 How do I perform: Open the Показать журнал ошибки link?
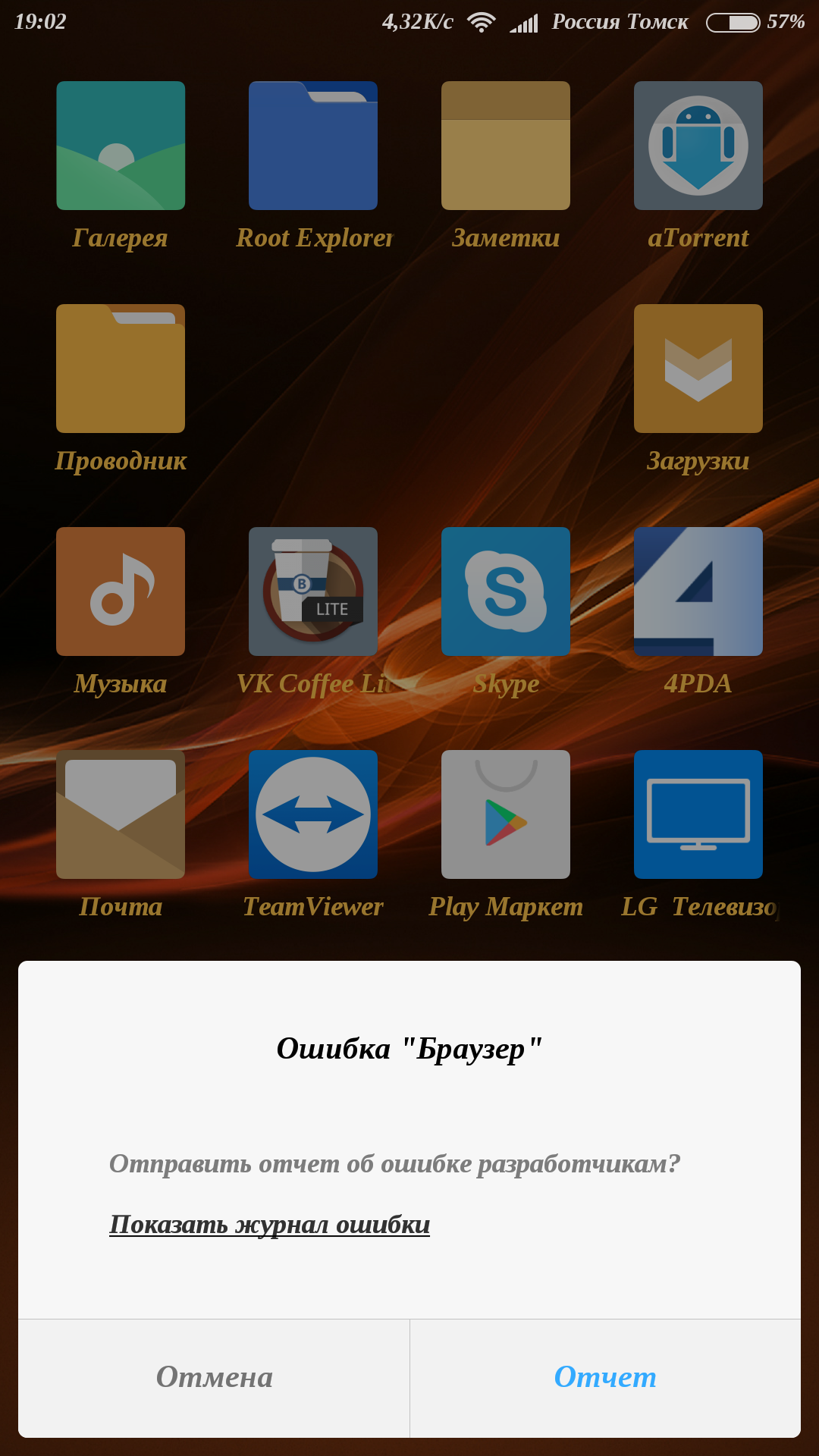click(269, 1224)
